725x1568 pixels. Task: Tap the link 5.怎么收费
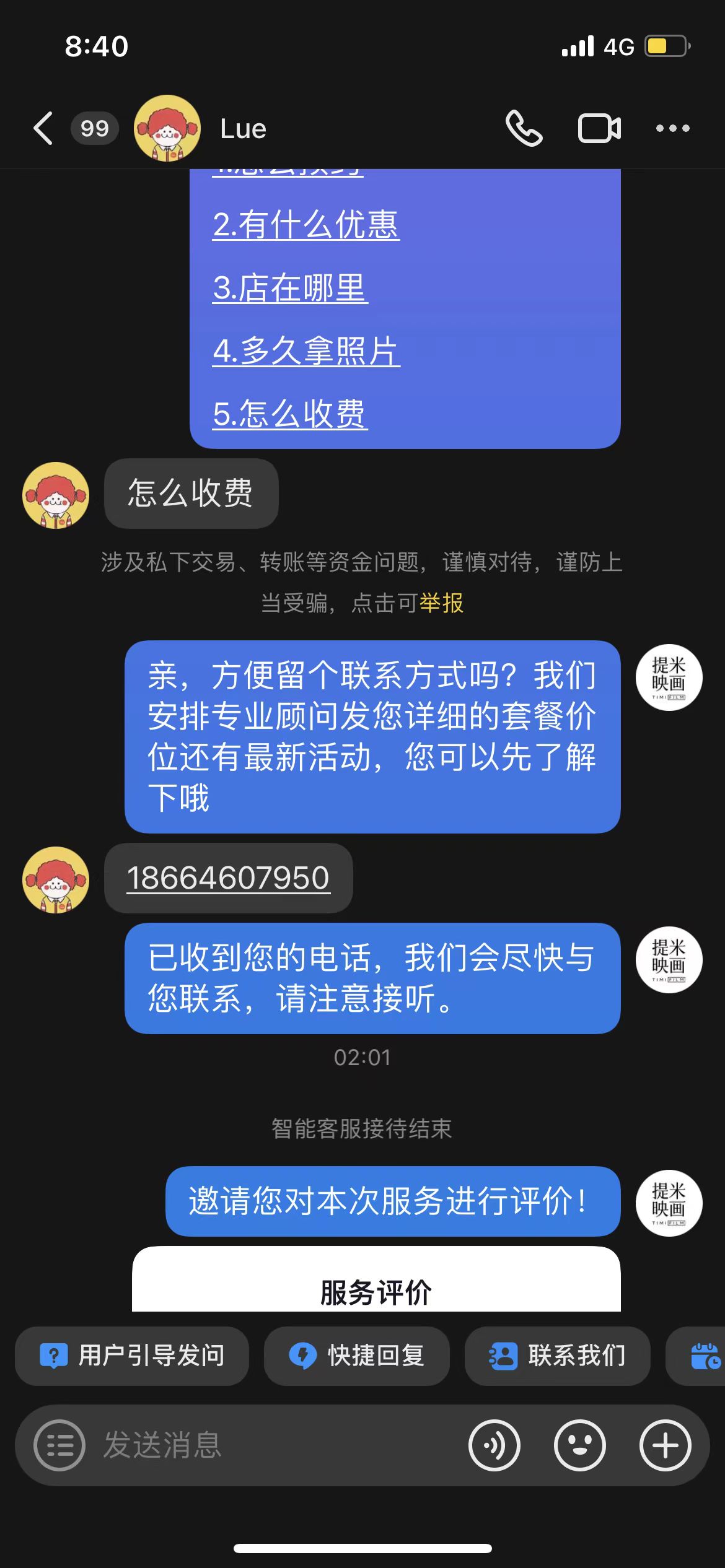point(290,414)
